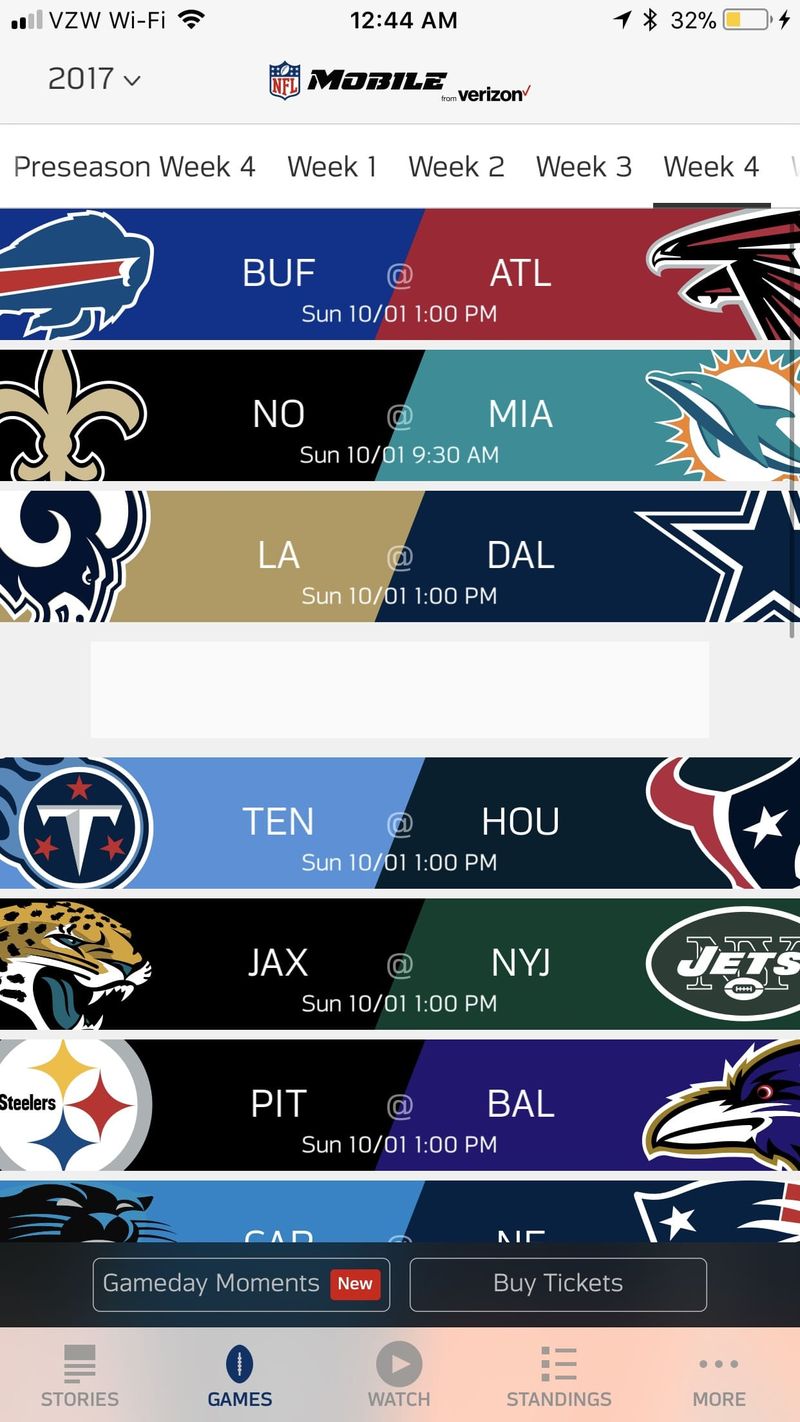The height and width of the screenshot is (1422, 800).
Task: Open the 2017 season dropdown
Action: pos(94,79)
